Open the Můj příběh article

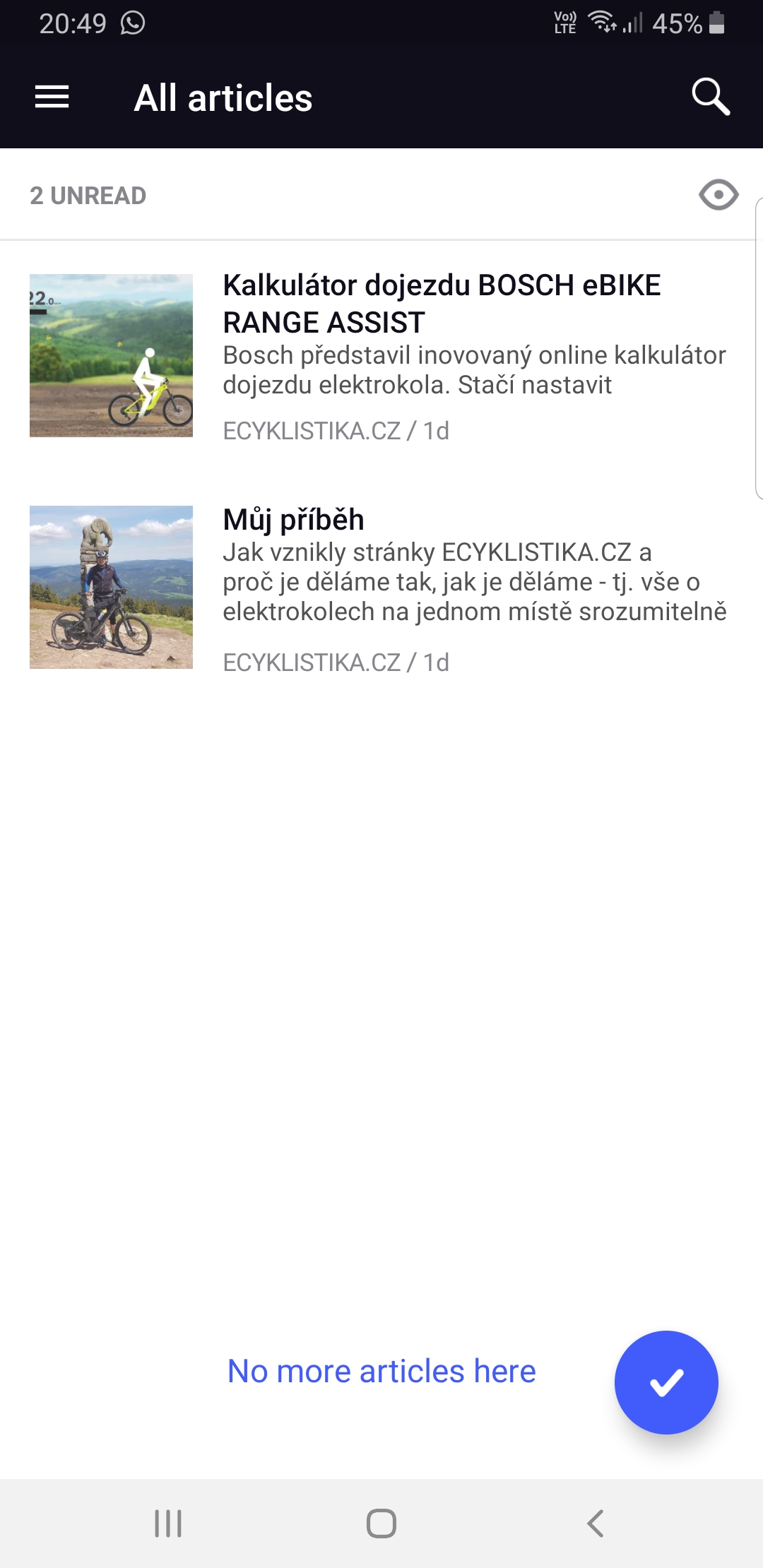tap(293, 520)
